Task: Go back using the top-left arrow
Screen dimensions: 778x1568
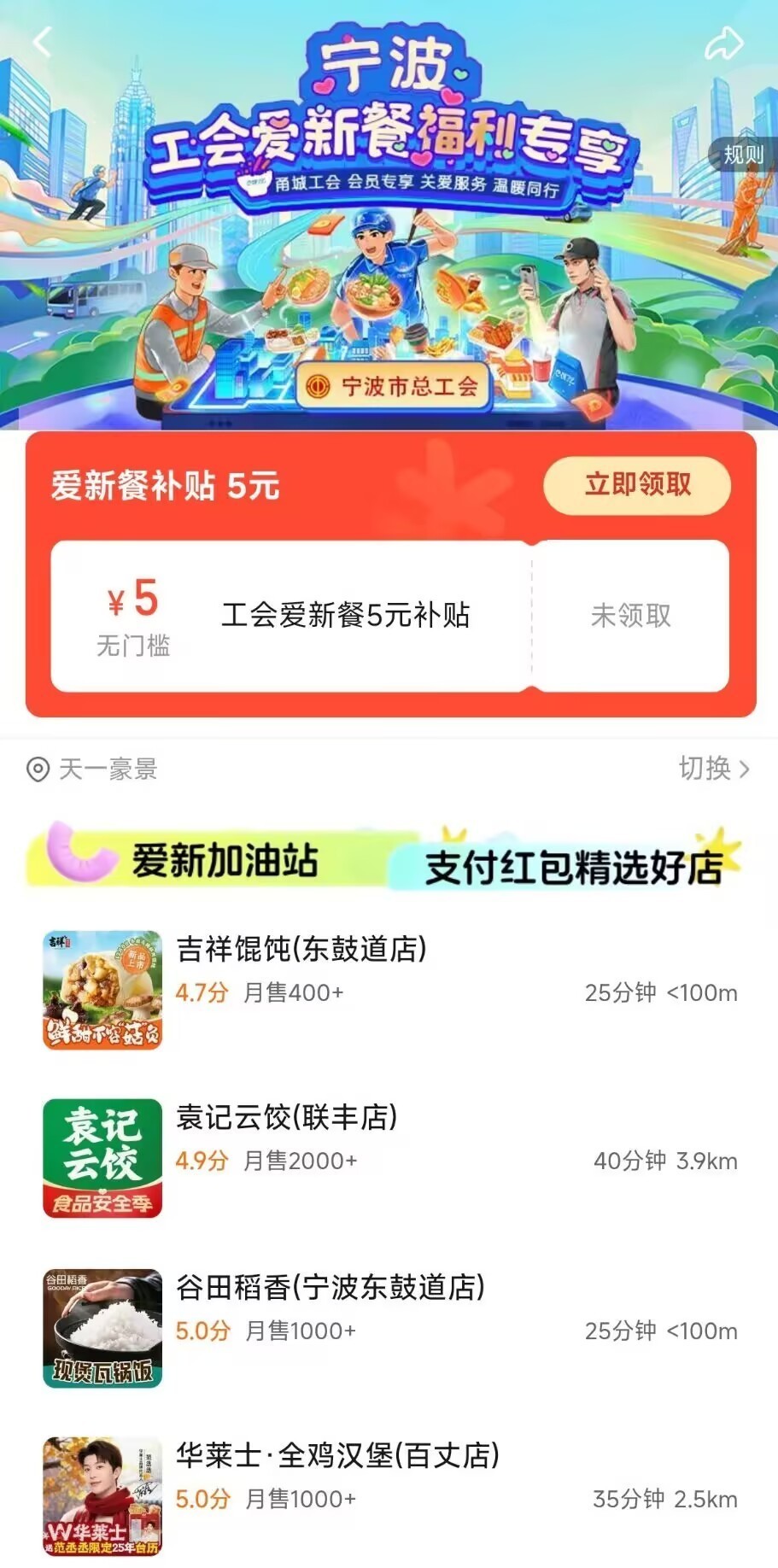Action: point(42,41)
